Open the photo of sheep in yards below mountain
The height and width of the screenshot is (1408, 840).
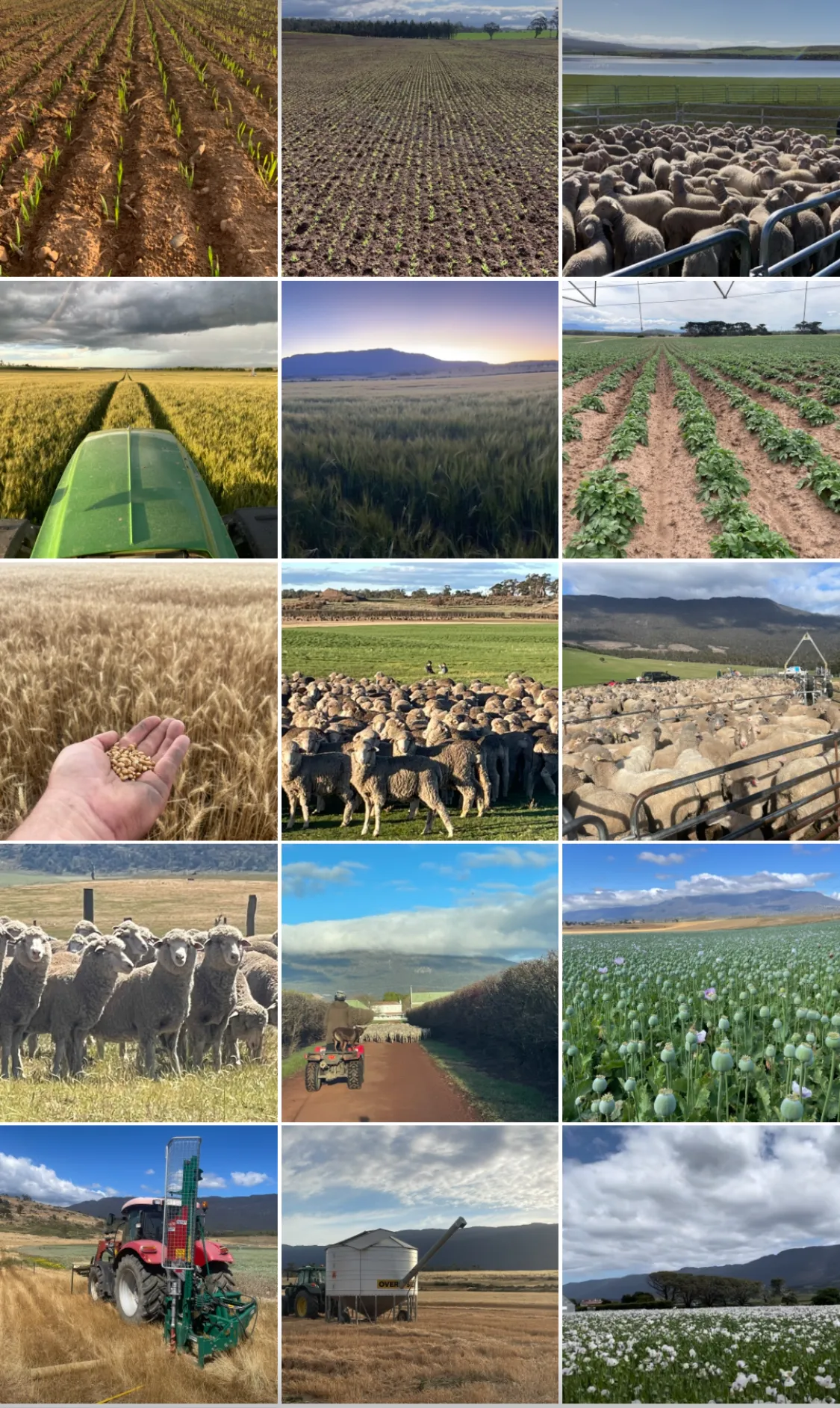coord(700,701)
